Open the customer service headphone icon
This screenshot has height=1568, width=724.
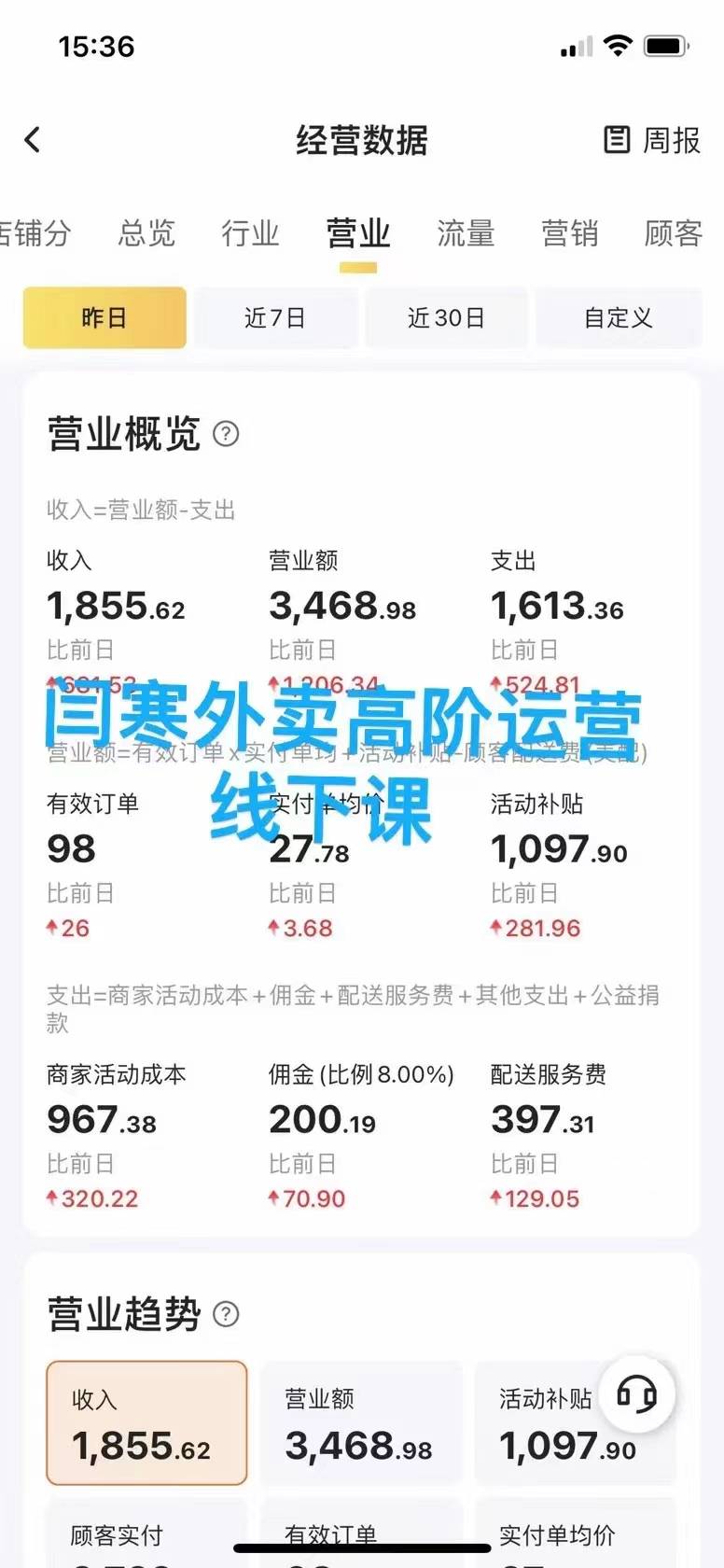638,1394
